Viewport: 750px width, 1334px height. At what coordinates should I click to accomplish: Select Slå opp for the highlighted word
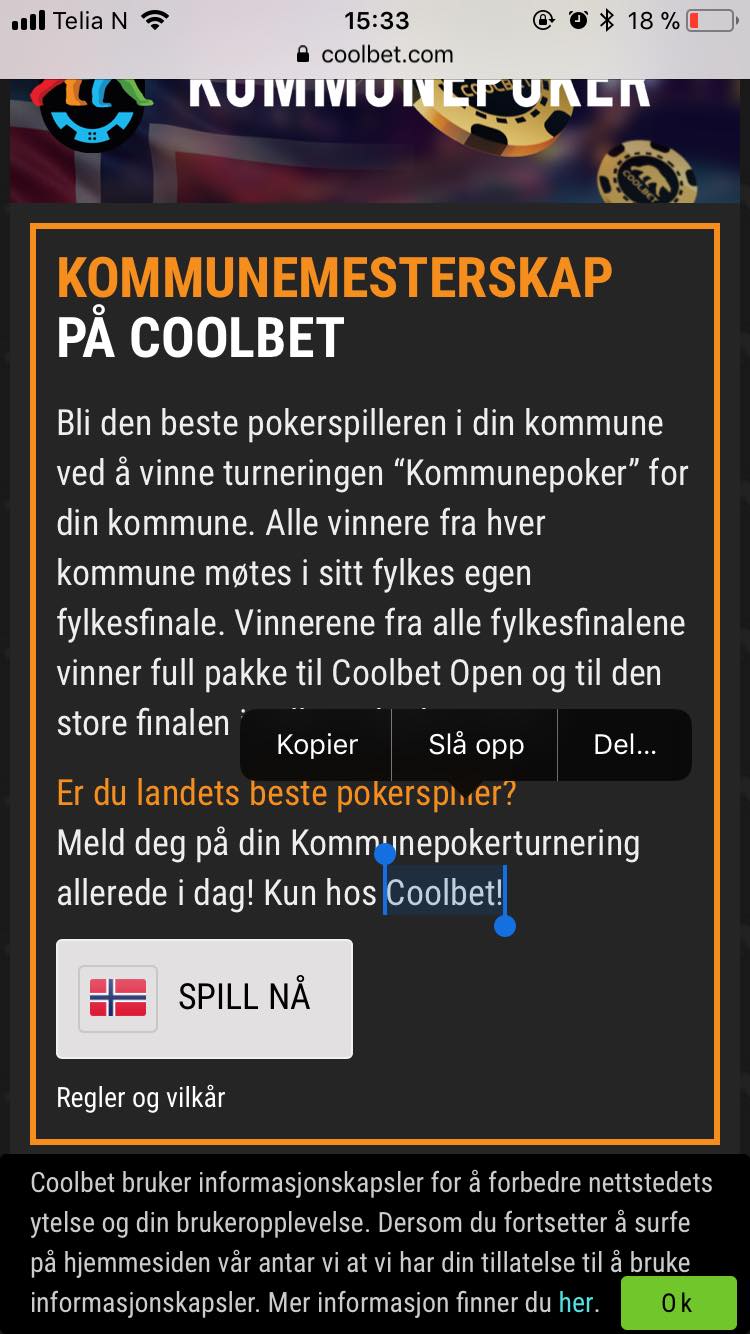tap(475, 745)
